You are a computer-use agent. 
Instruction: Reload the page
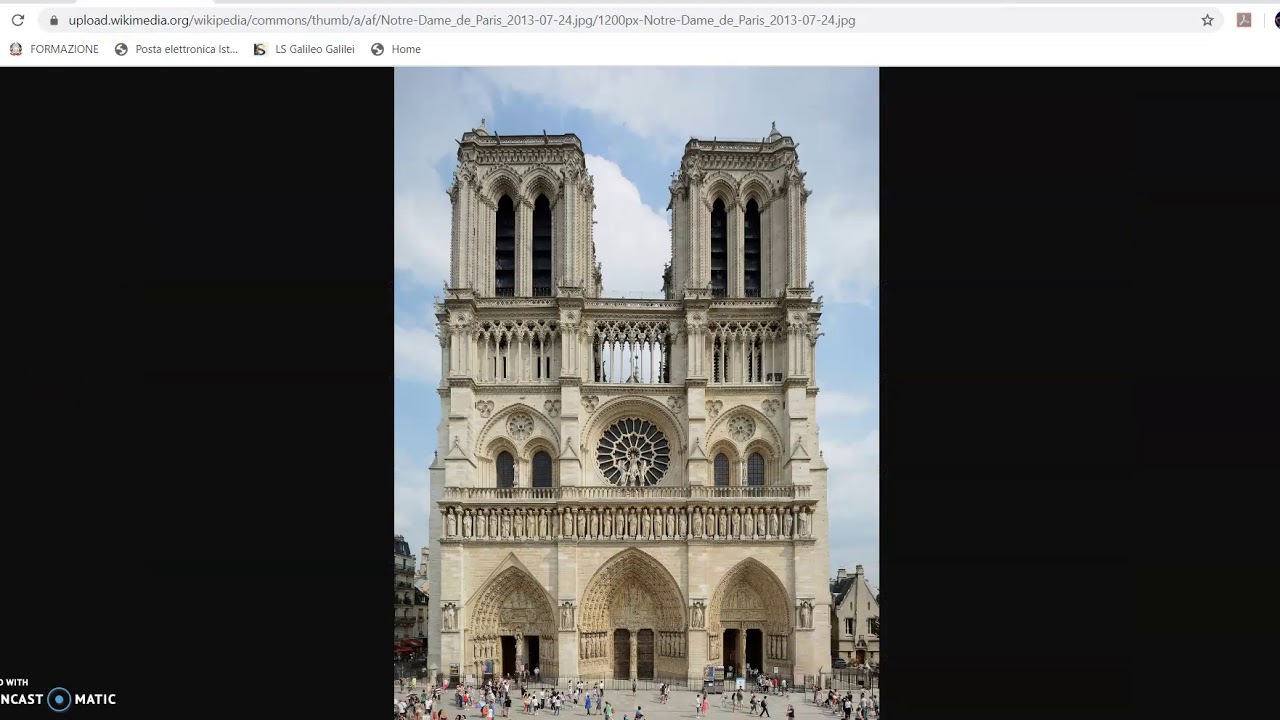[17, 20]
